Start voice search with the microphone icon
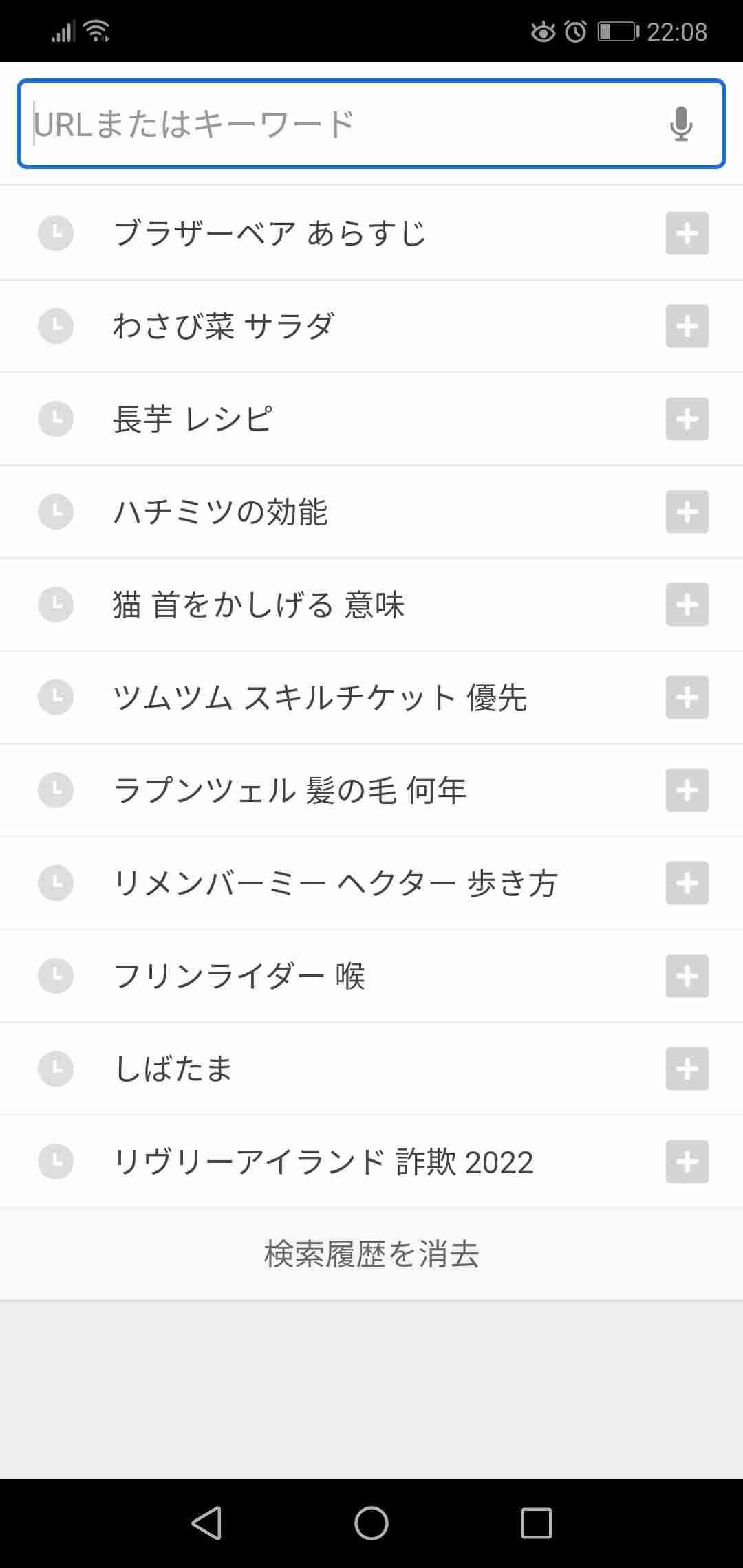Screen dimensions: 743x1568 (x=681, y=124)
